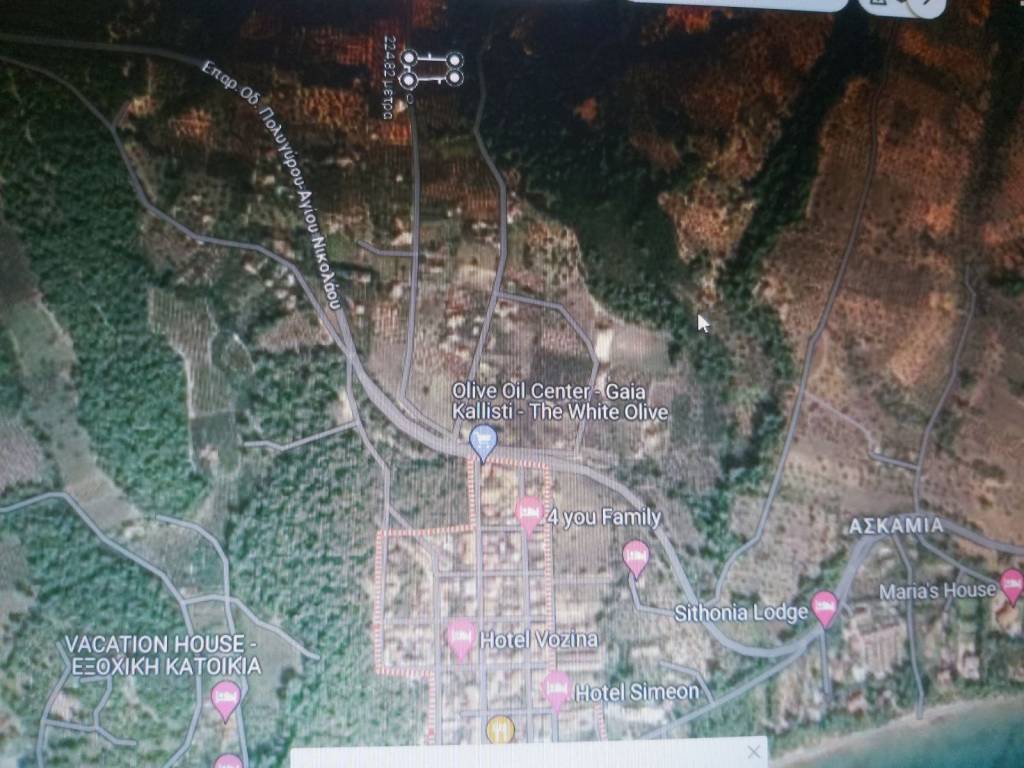Dismiss the bottom panel with the X
This screenshot has height=768, width=1024.
[x=754, y=752]
